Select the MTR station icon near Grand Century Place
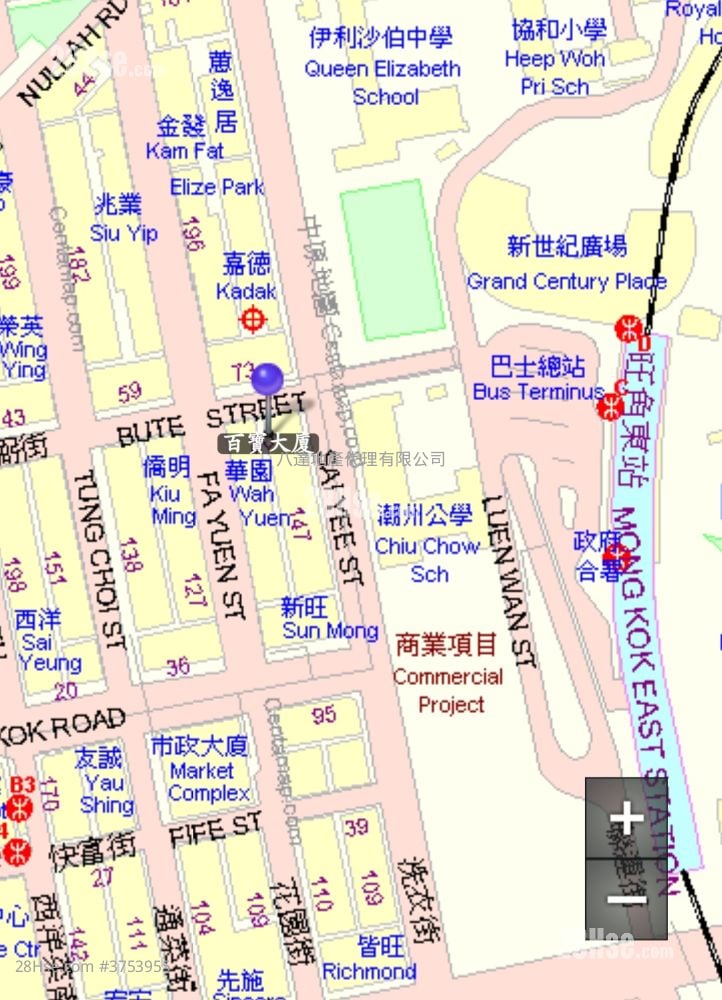 point(628,328)
